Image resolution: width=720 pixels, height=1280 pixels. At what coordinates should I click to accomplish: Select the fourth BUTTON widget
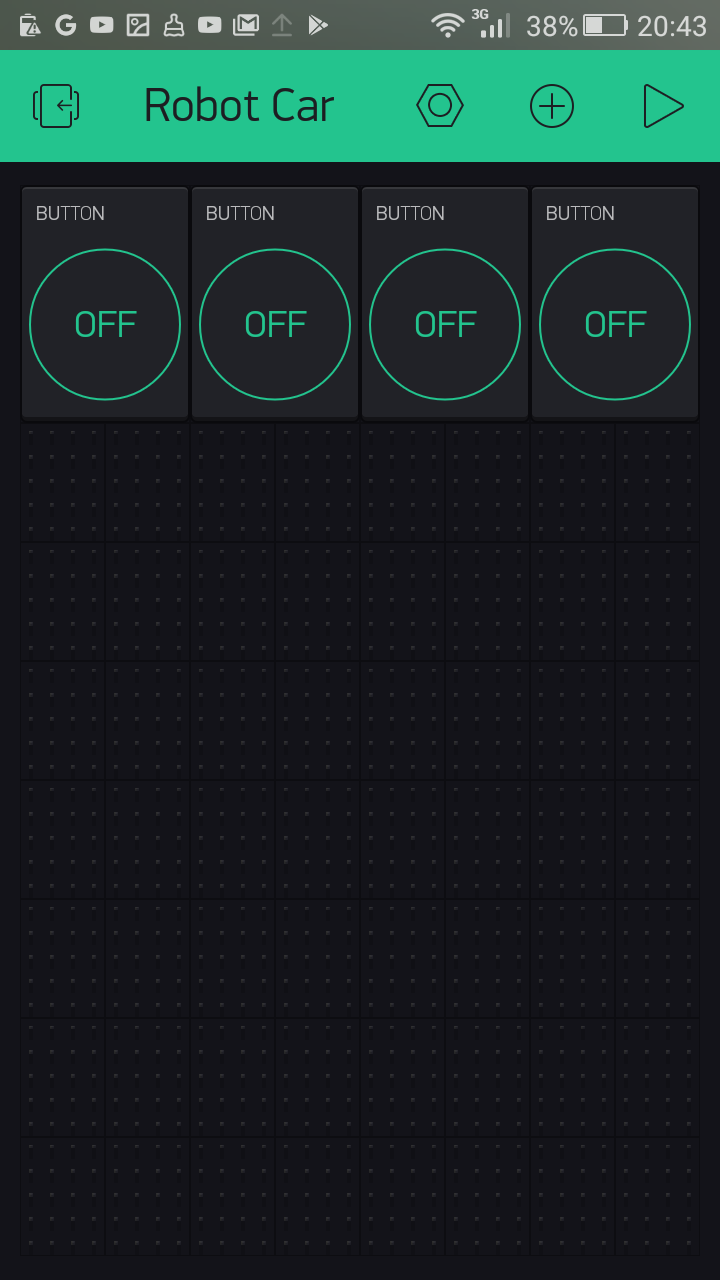615,302
